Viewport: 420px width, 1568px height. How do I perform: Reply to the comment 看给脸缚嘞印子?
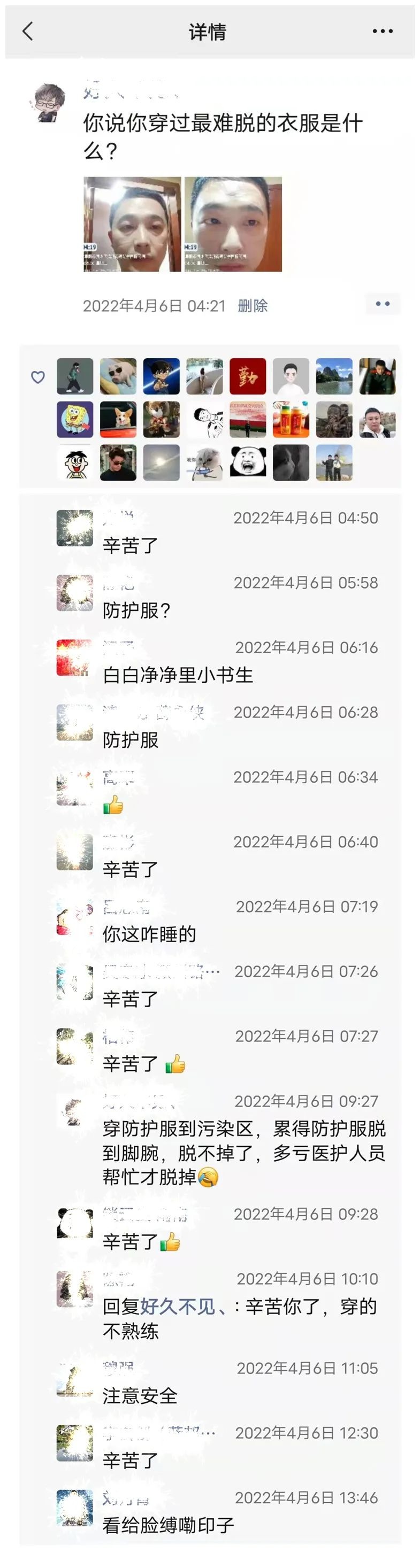pos(168,1525)
